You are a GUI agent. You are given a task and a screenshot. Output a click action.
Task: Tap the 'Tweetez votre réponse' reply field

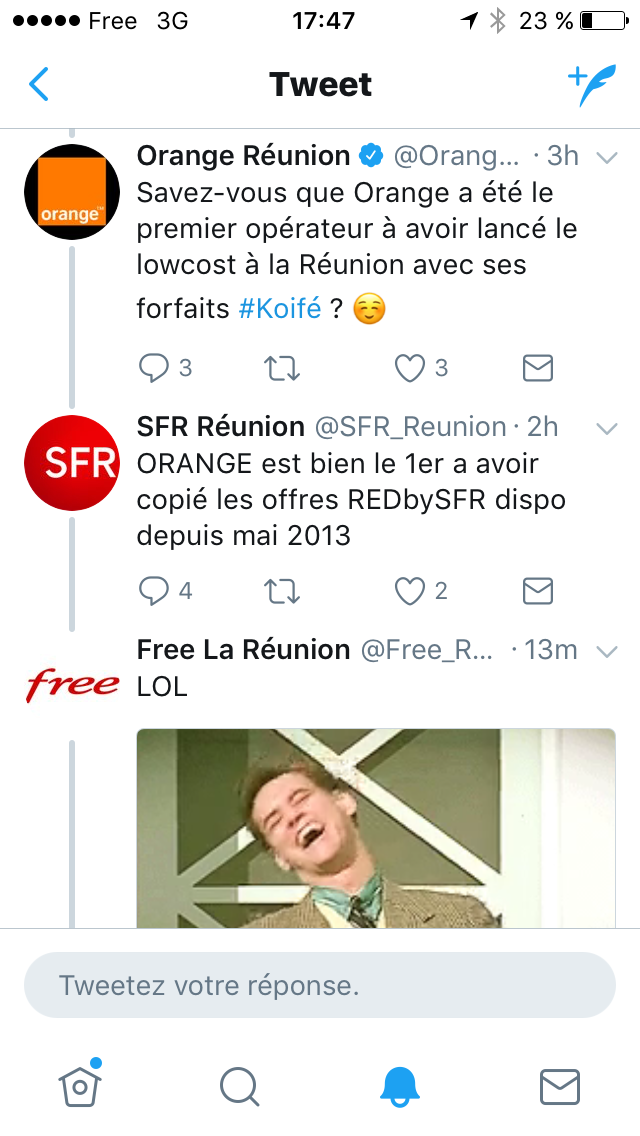pos(320,985)
